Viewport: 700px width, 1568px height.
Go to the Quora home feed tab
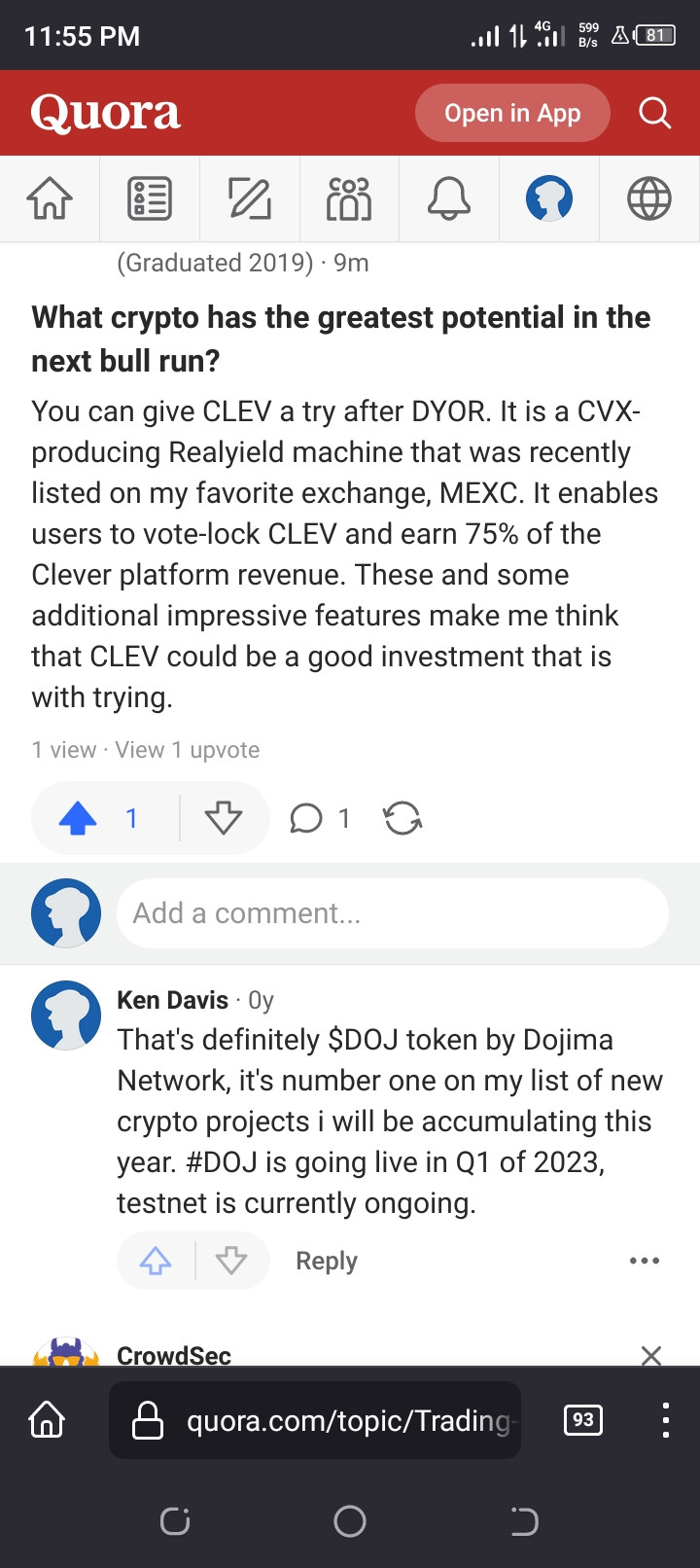pos(50,199)
